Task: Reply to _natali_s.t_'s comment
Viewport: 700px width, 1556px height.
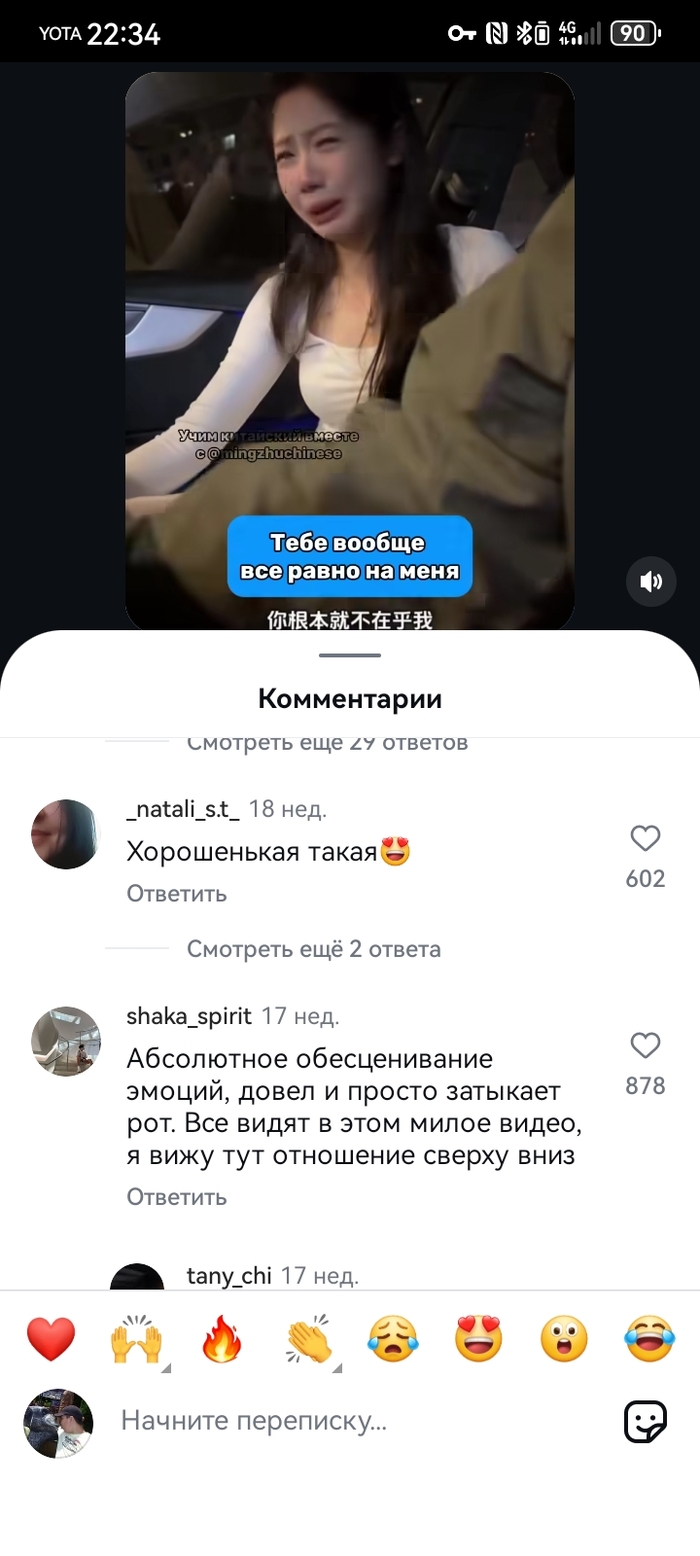Action: click(176, 893)
